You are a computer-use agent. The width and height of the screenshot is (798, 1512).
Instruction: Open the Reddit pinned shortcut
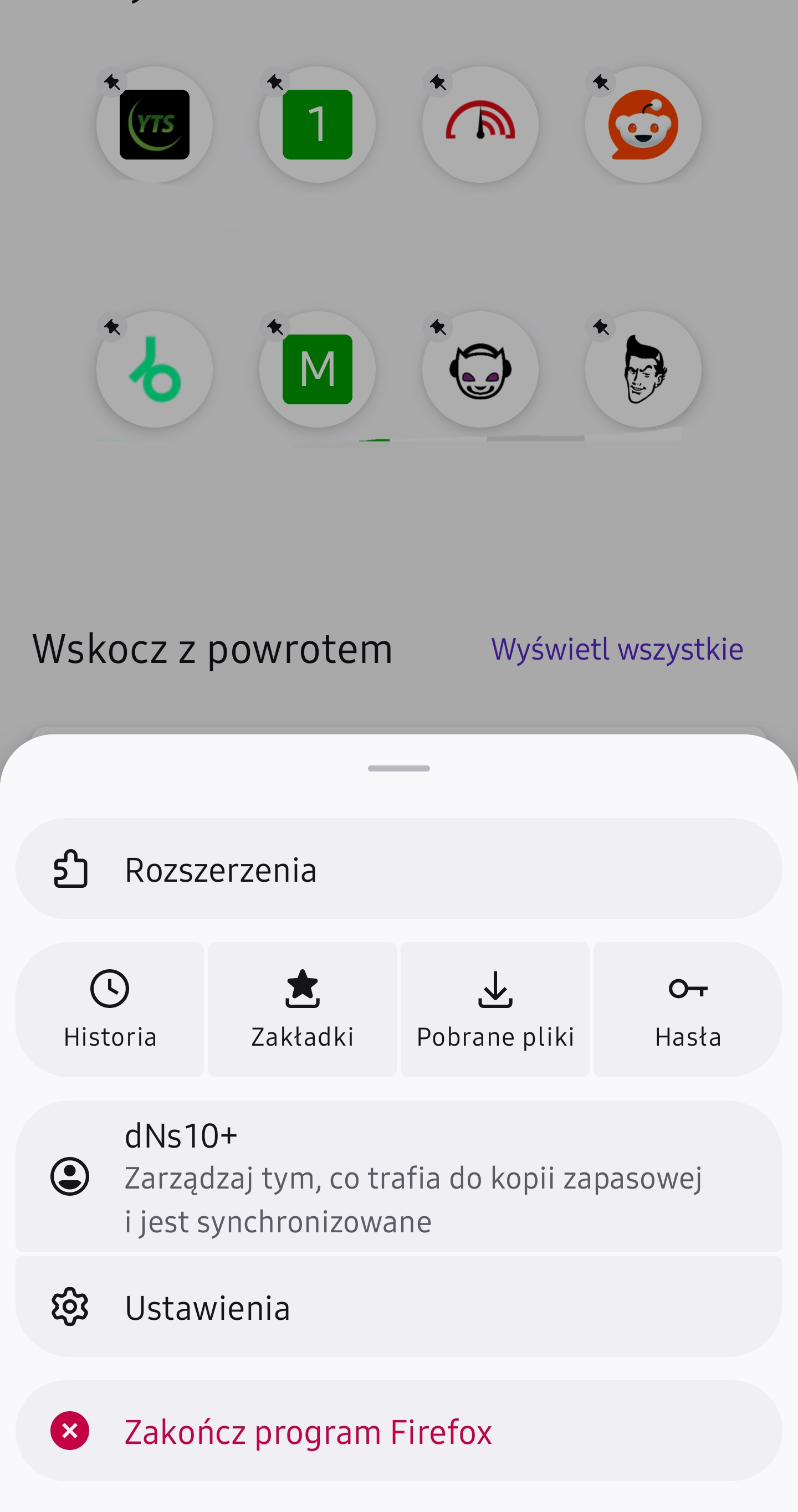(x=643, y=125)
